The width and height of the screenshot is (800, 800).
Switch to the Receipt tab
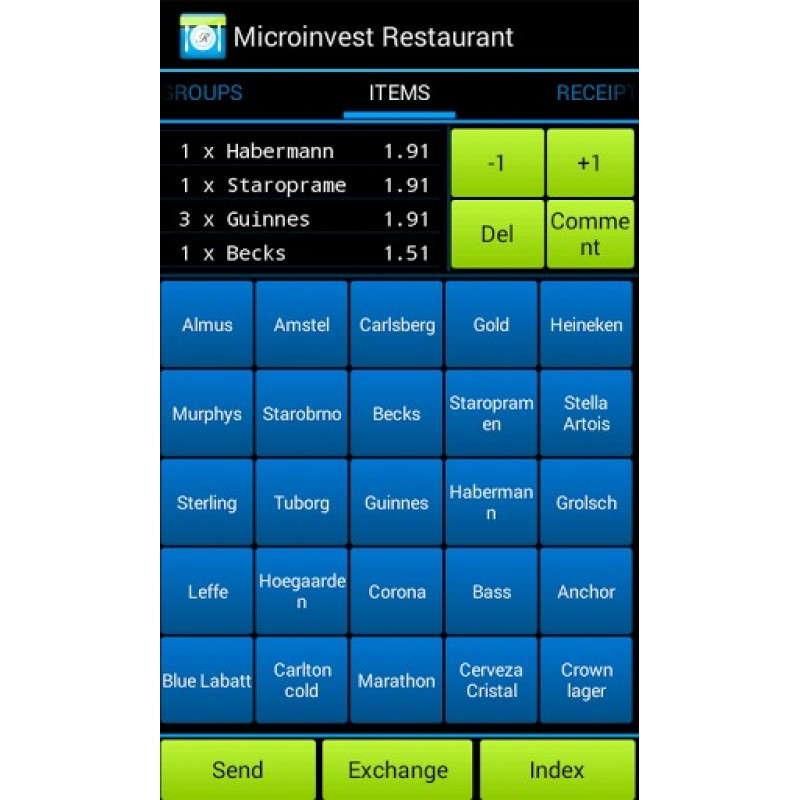(594, 93)
